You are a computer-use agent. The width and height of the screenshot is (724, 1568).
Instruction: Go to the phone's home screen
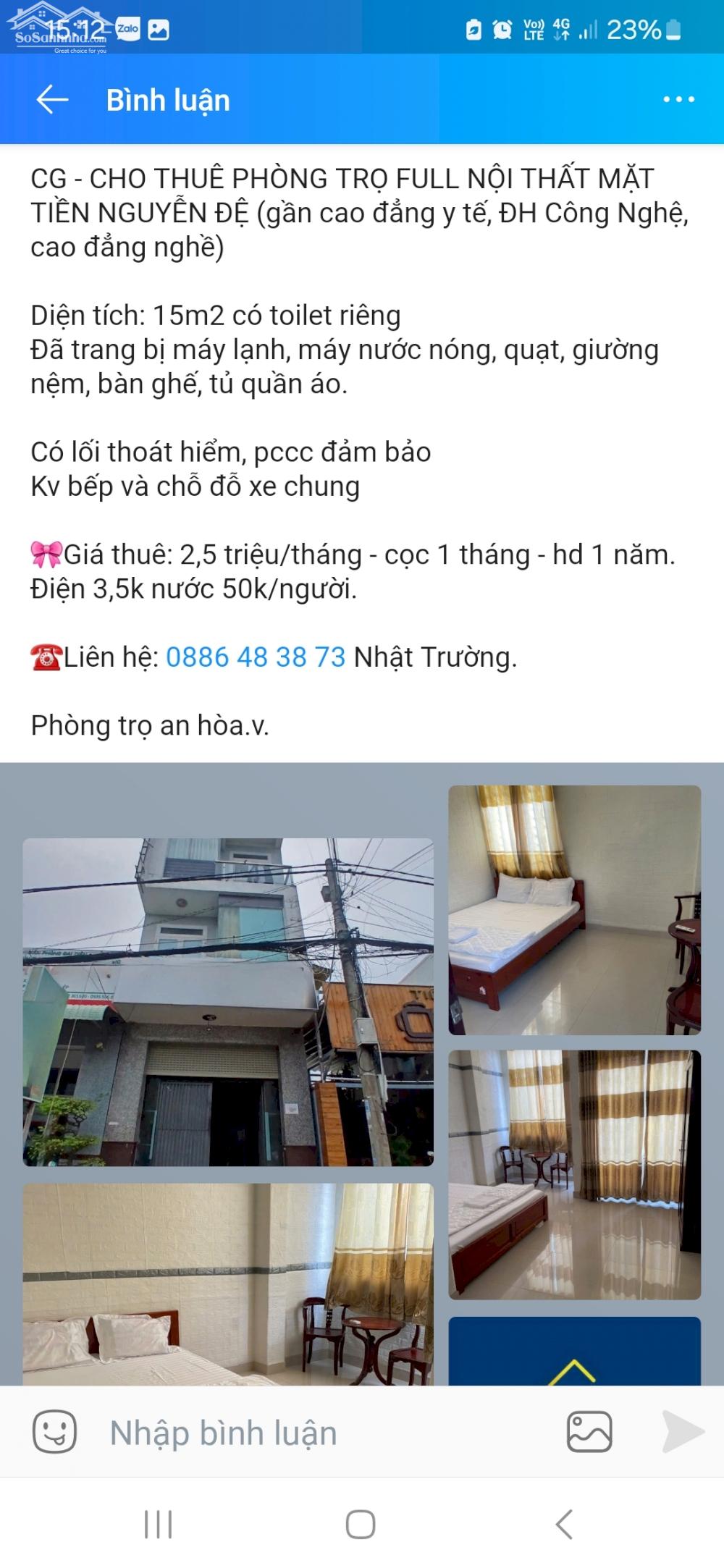click(361, 1523)
